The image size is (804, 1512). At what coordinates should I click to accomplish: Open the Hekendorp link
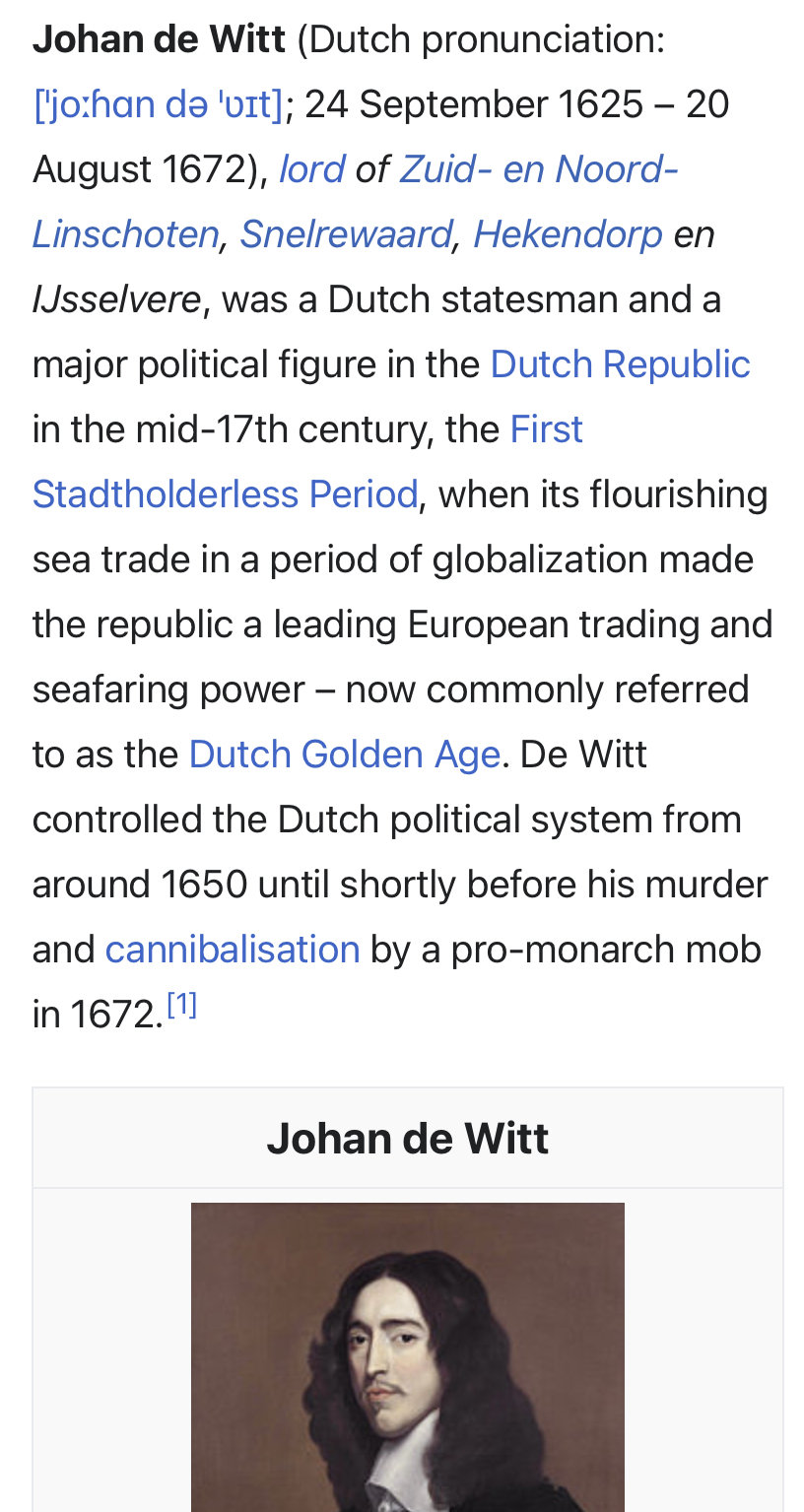click(x=568, y=234)
